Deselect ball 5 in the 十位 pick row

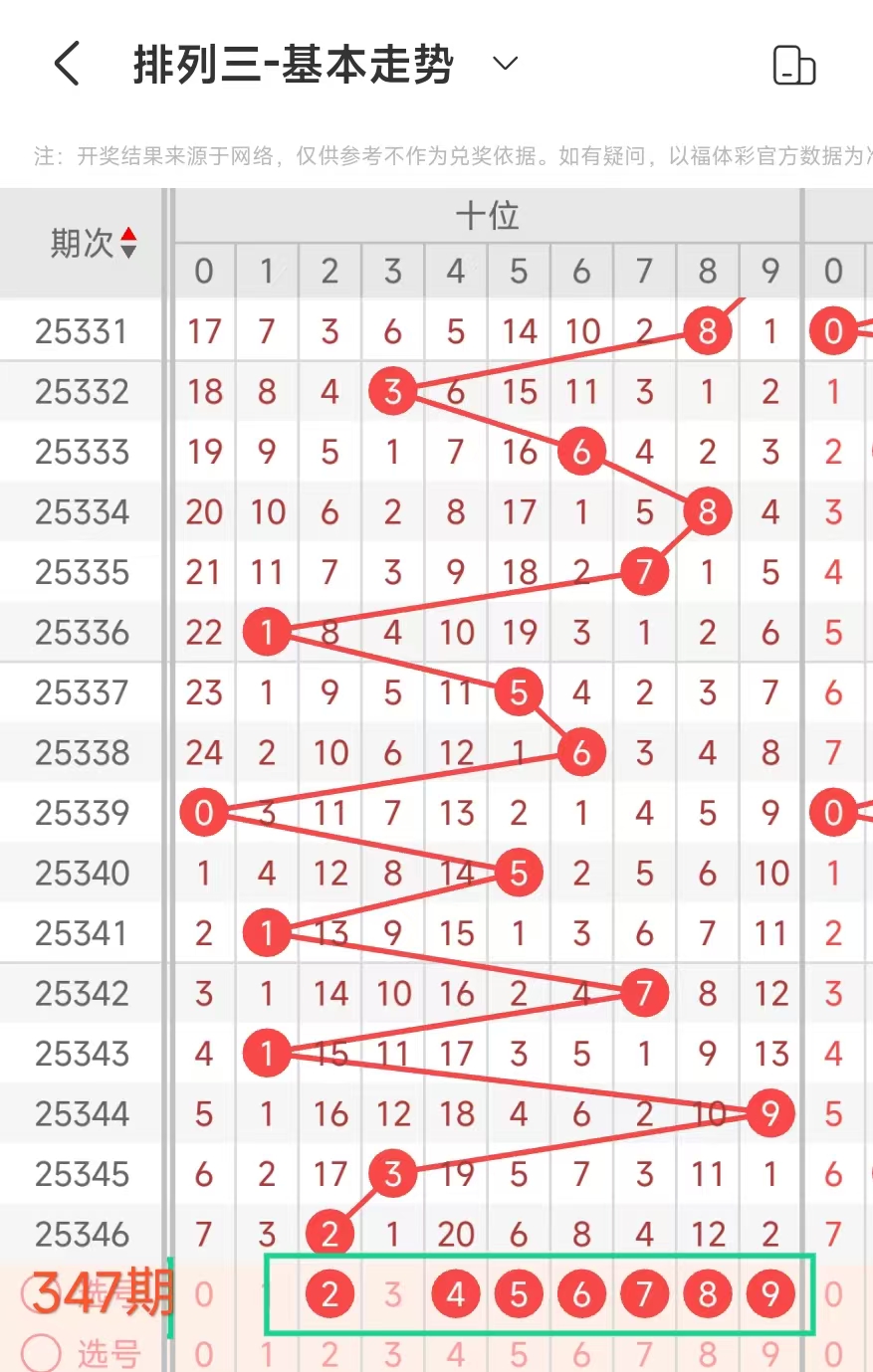tap(519, 1294)
